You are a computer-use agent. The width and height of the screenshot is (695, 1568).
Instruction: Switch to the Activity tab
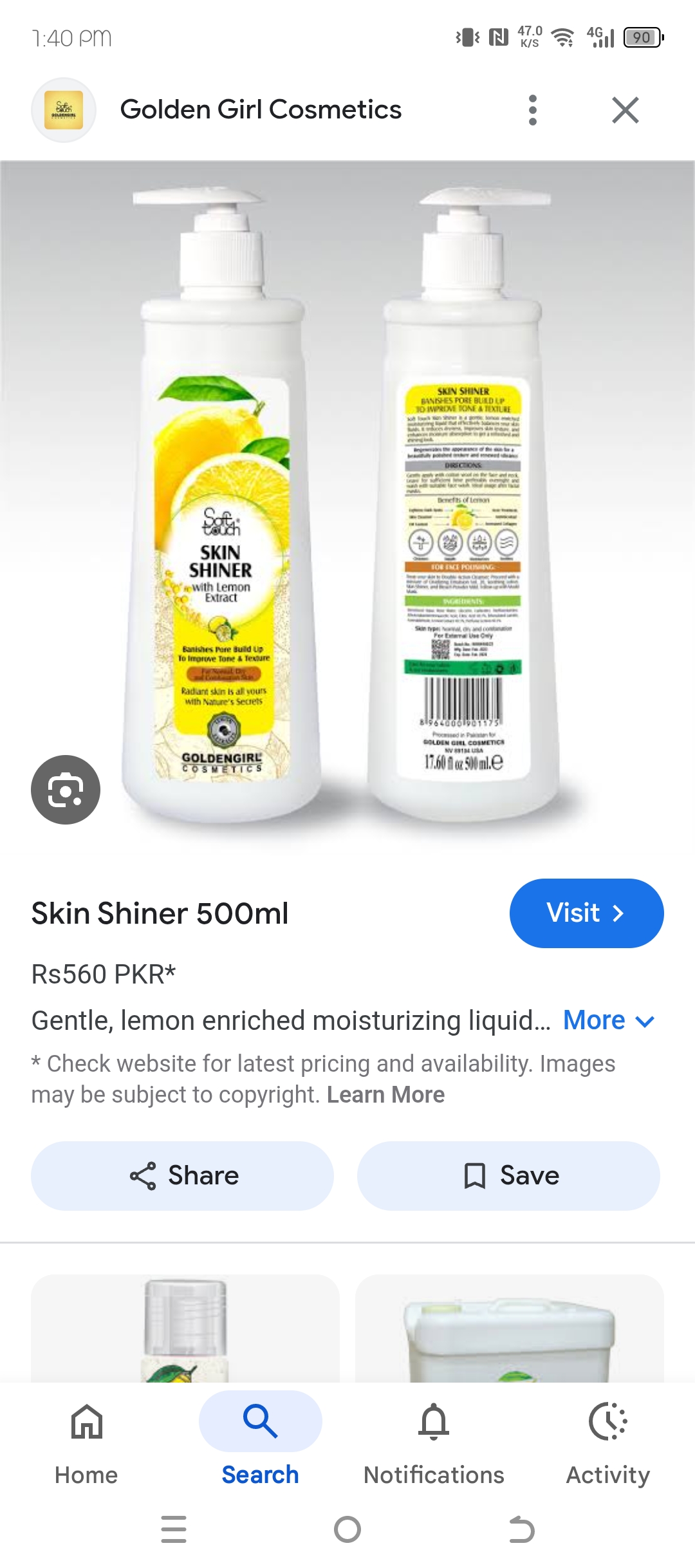click(607, 1443)
